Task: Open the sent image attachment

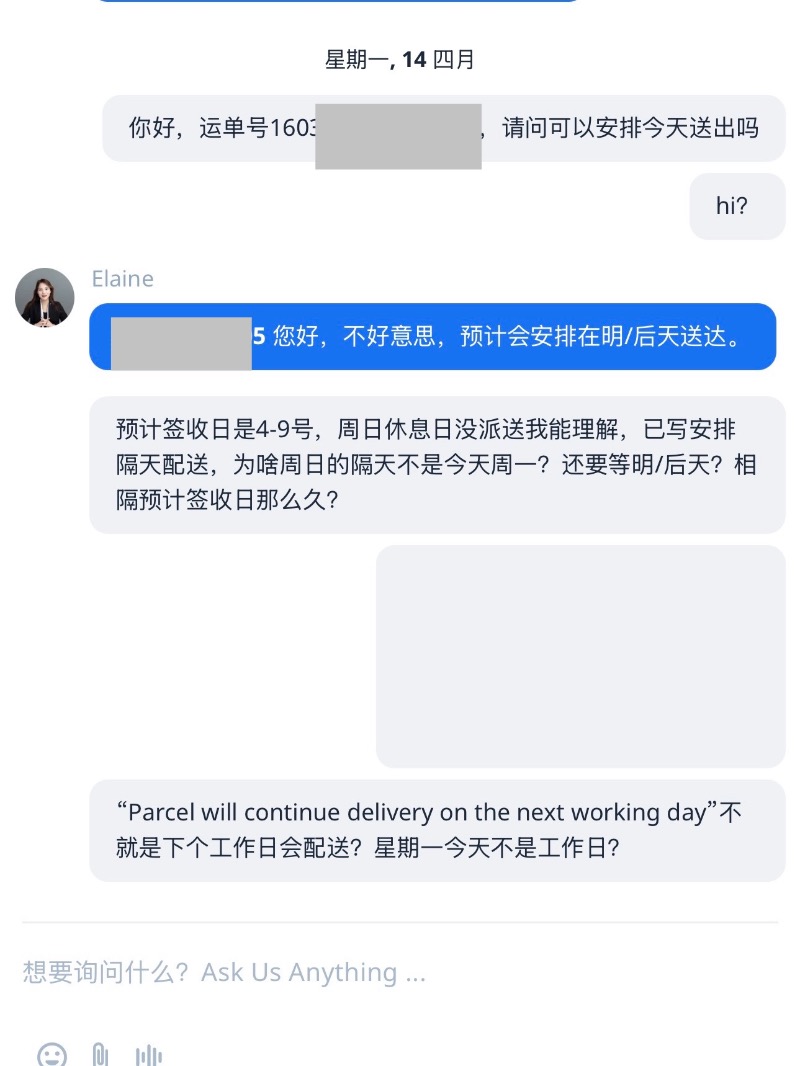Action: (580, 656)
